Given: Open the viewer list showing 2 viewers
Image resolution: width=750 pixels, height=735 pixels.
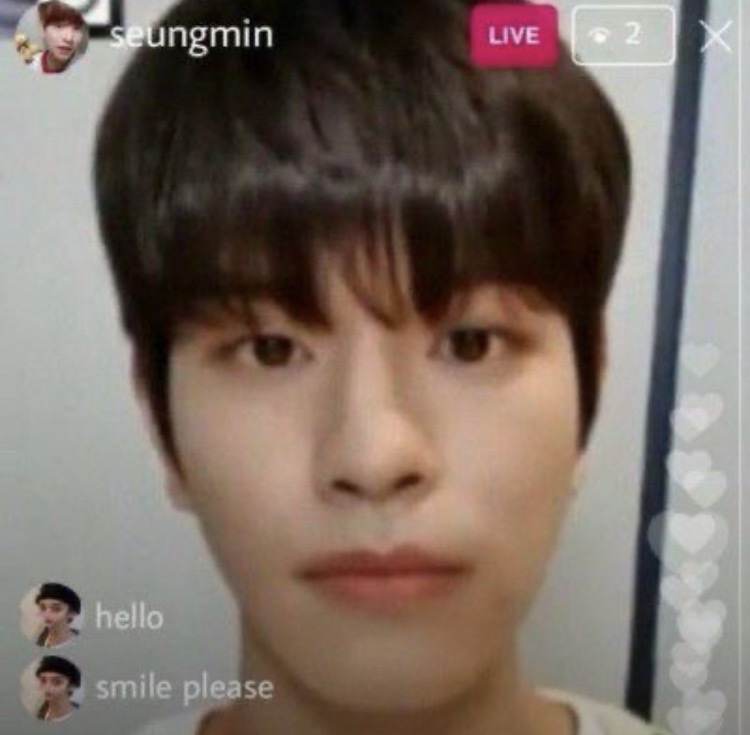Looking at the screenshot, I should pos(623,35).
